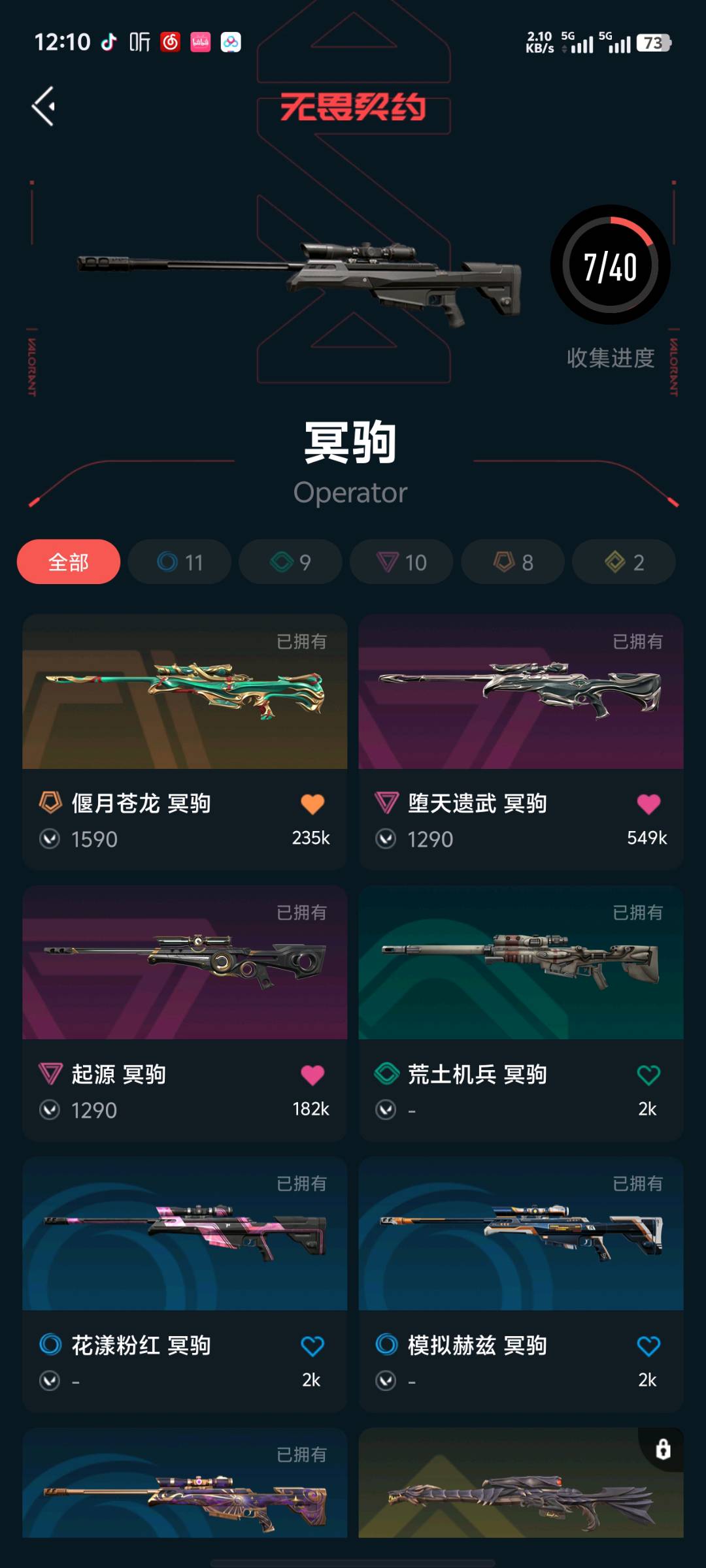This screenshot has width=706, height=1568.
Task: Like the 偃月苍龙 冥驹 skin
Action: (x=312, y=804)
